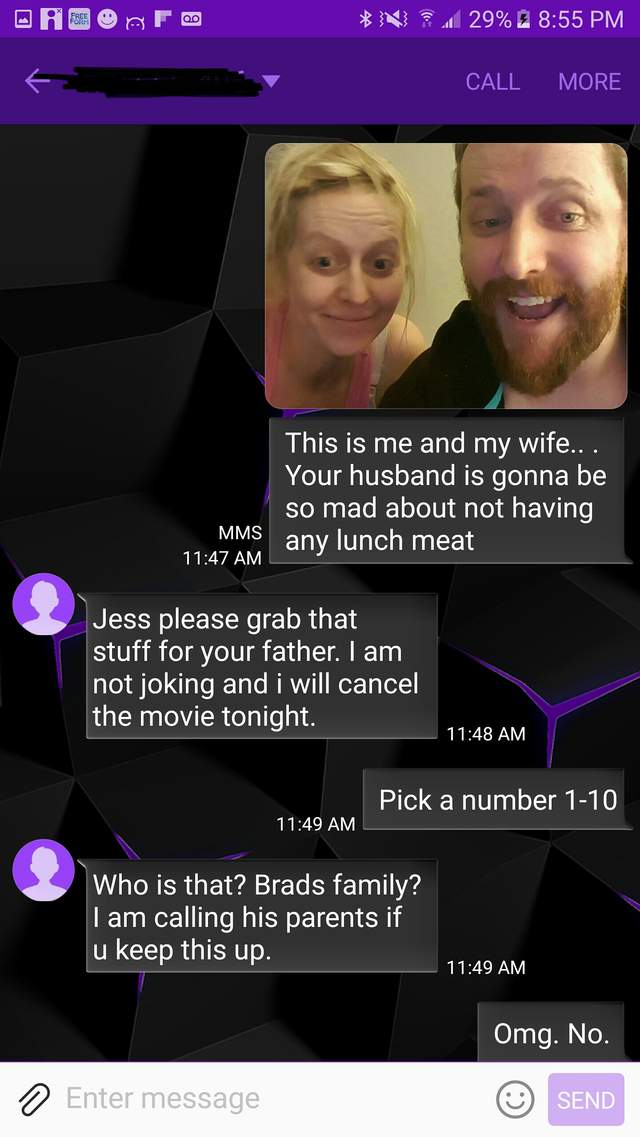
Task: Open the emoji smiley picker
Action: (515, 1100)
